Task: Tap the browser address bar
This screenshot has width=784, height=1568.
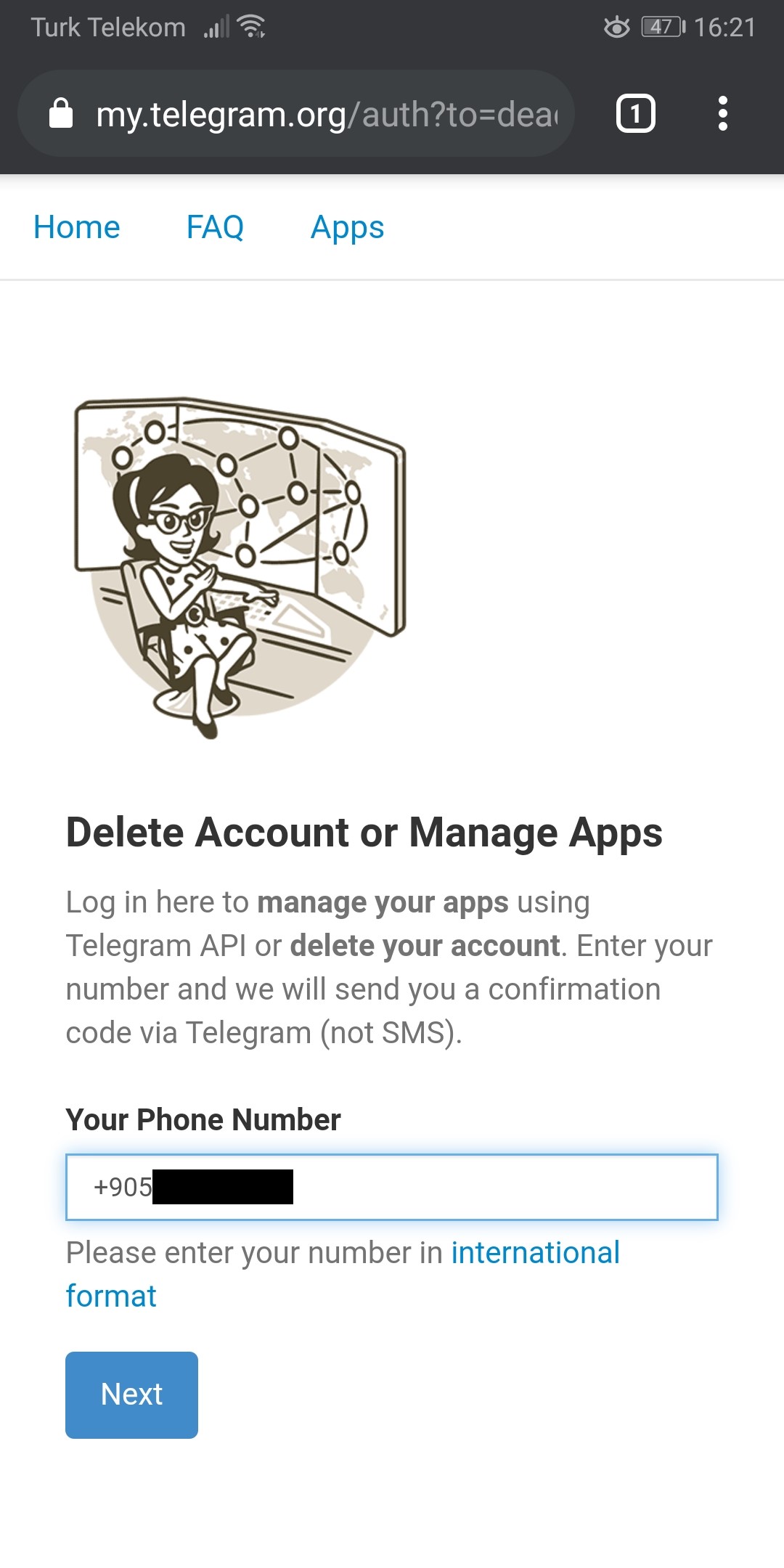Action: 327,114
